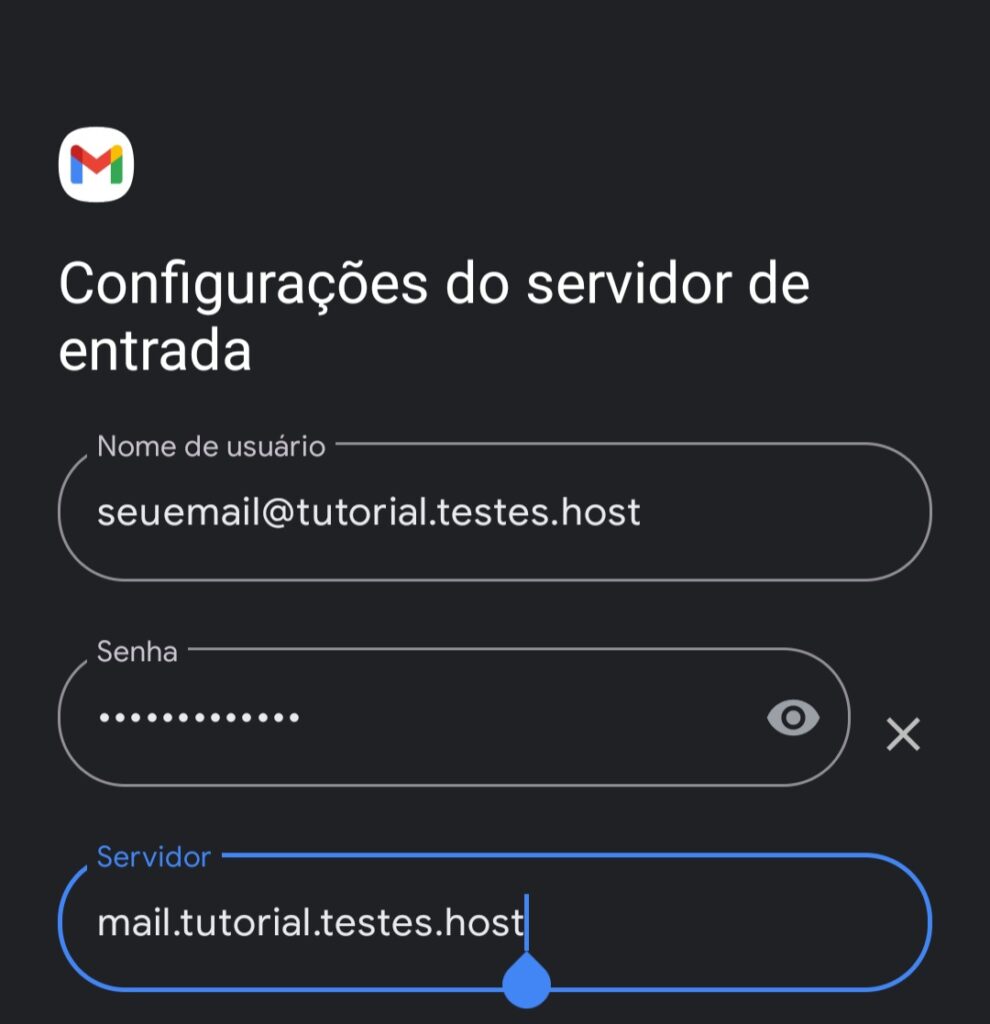Show password with the eye icon
Viewport: 990px width, 1024px height.
793,717
